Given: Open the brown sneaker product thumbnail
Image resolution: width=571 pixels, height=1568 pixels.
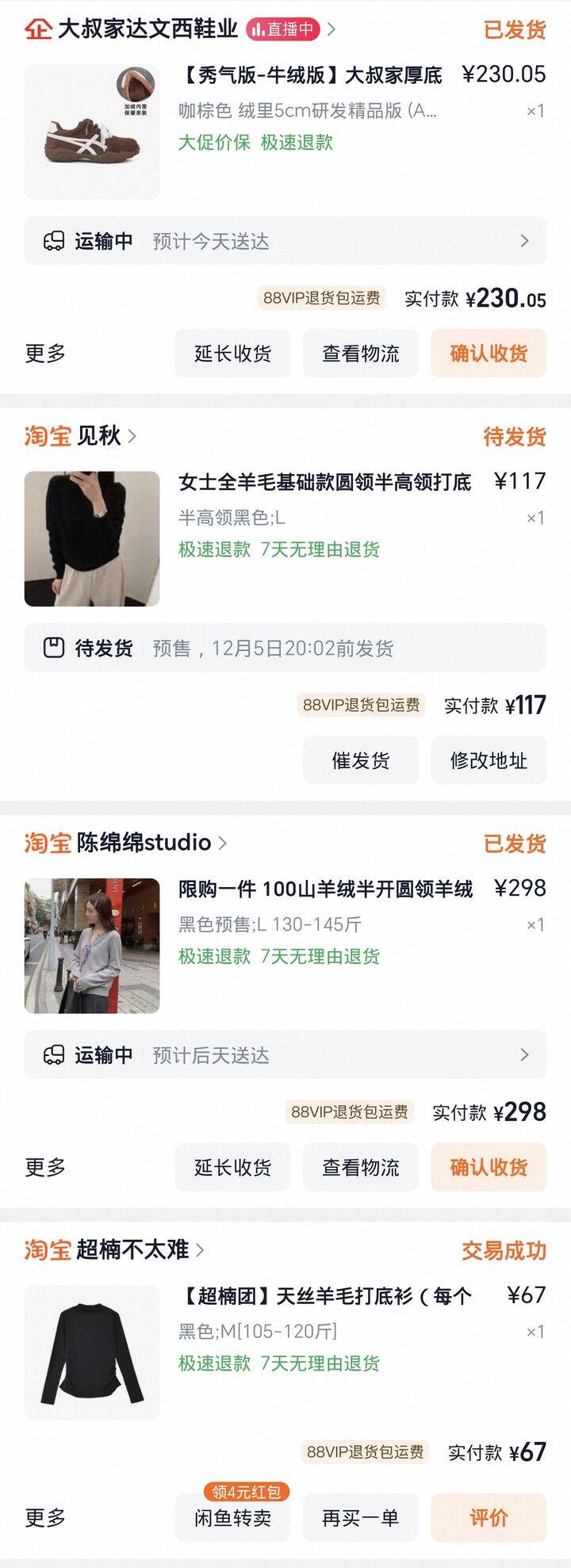Looking at the screenshot, I should click(92, 132).
